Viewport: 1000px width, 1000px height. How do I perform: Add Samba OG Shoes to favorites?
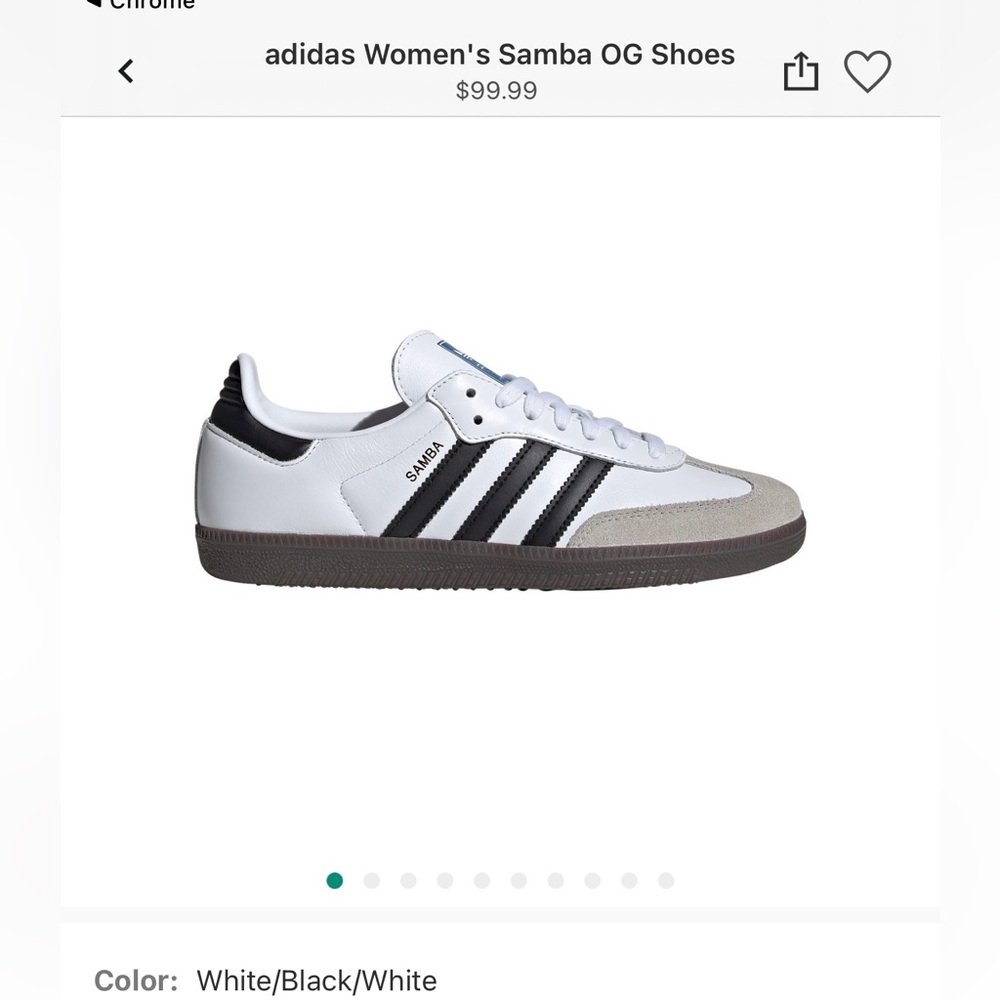click(867, 72)
